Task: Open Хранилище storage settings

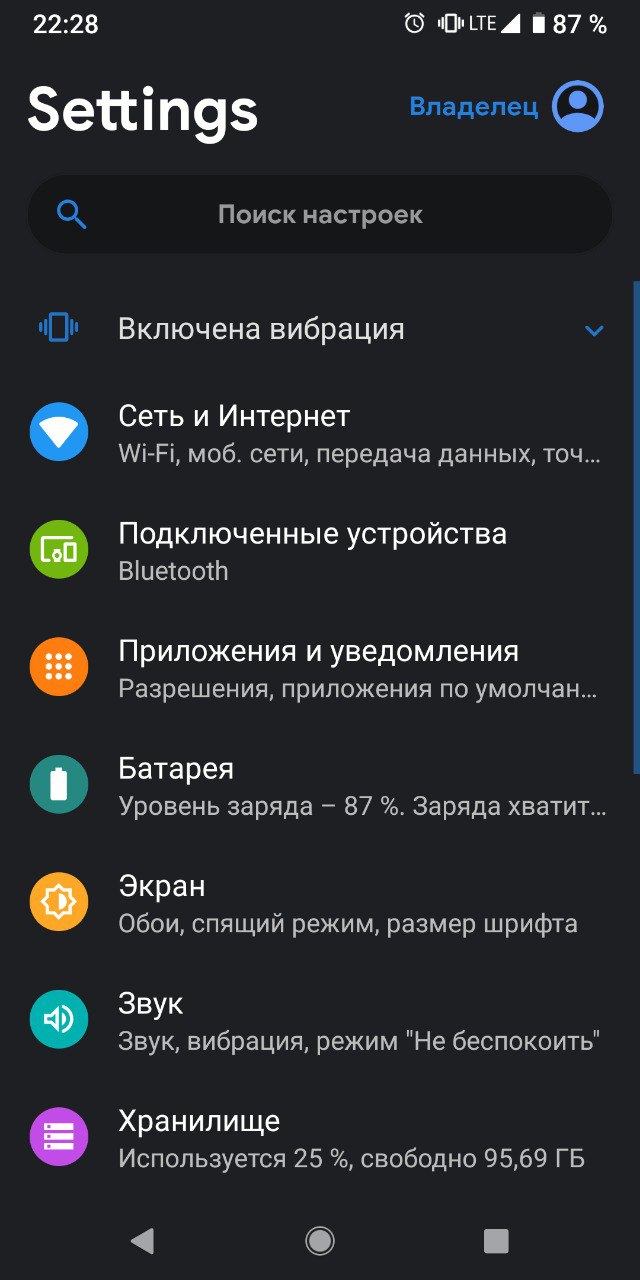Action: coord(320,1138)
